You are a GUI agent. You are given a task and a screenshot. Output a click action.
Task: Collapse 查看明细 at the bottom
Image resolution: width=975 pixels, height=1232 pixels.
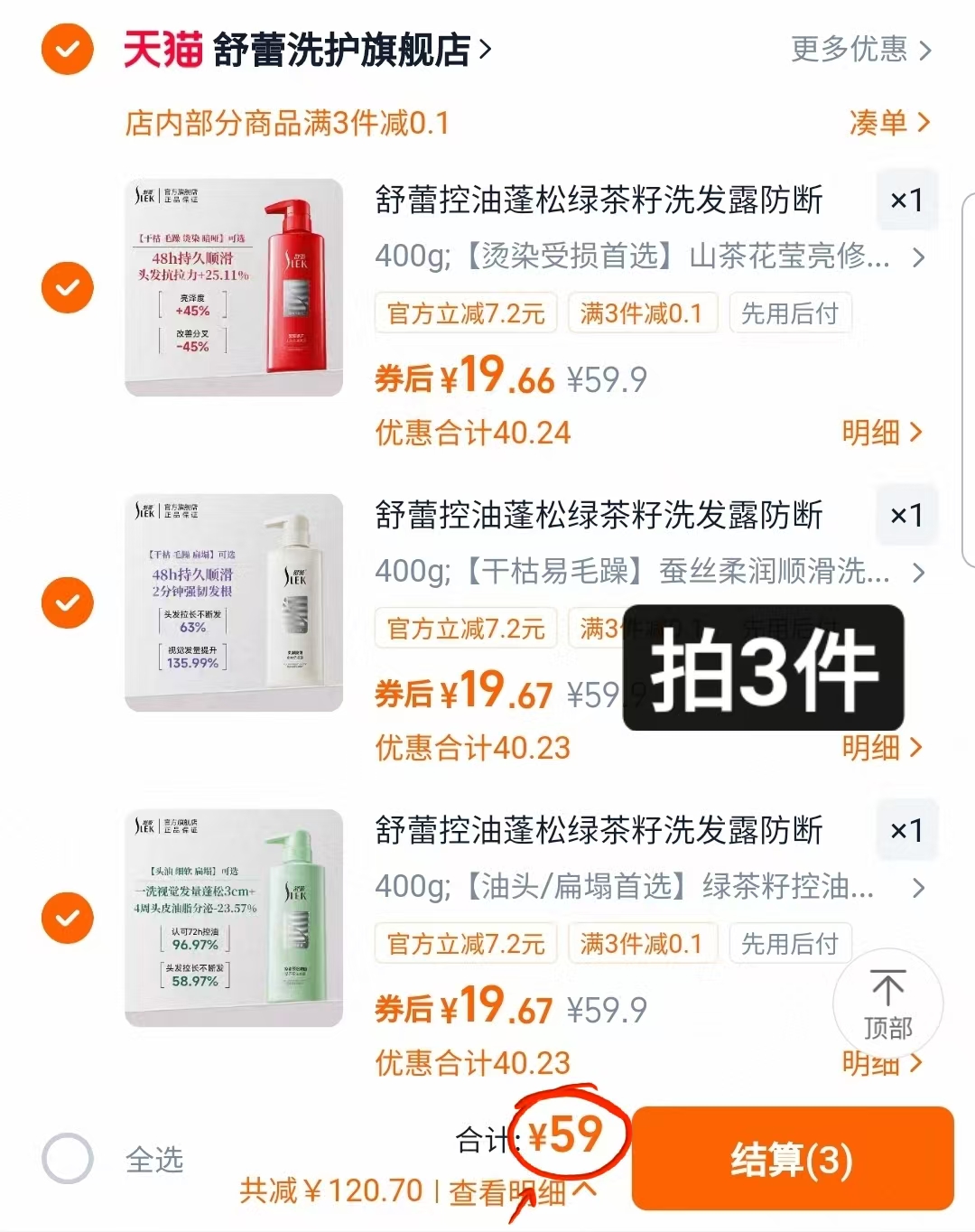tap(520, 1190)
